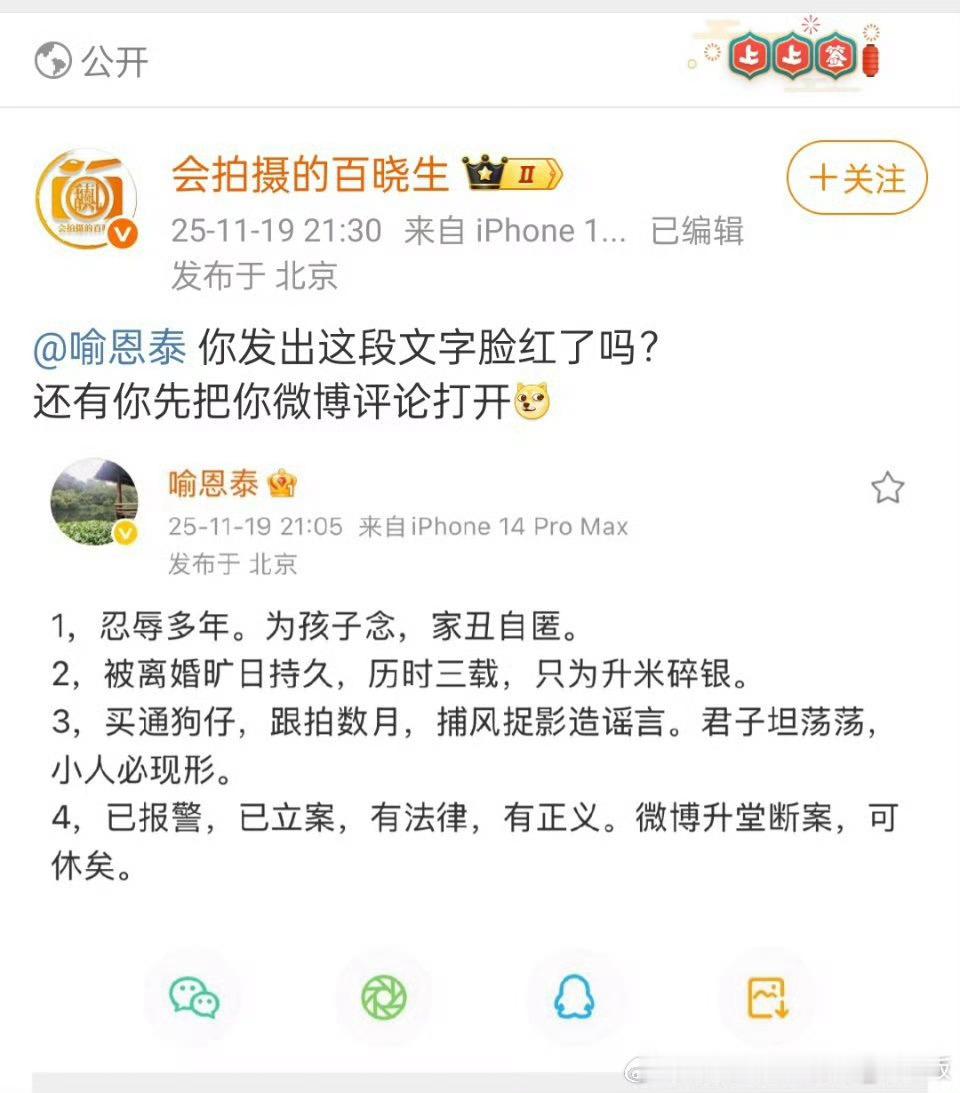This screenshot has width=960, height=1093.
Task: Click the yellow V badge on 喻恩泰's avatar
Action: tap(128, 533)
